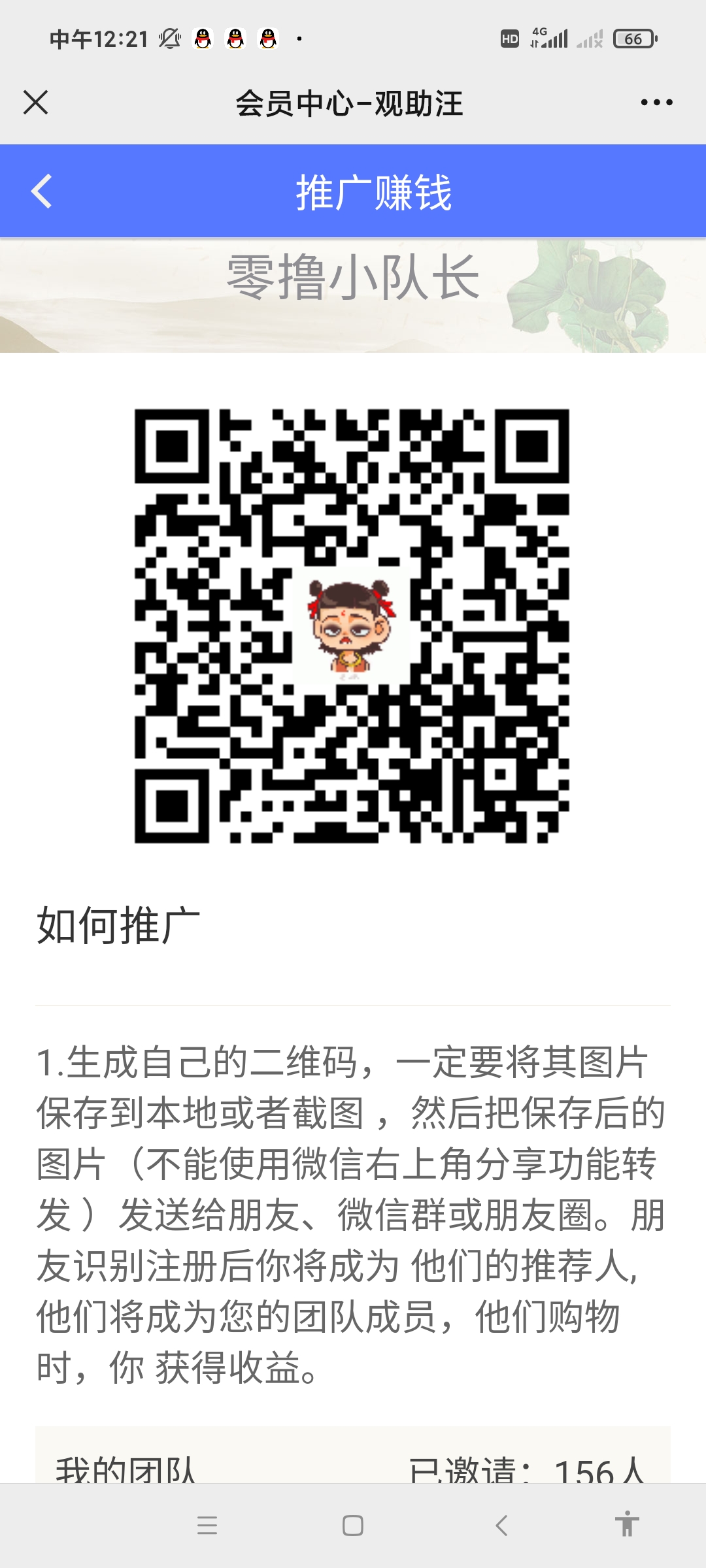
Task: Tap the system home button
Action: pos(353,1526)
